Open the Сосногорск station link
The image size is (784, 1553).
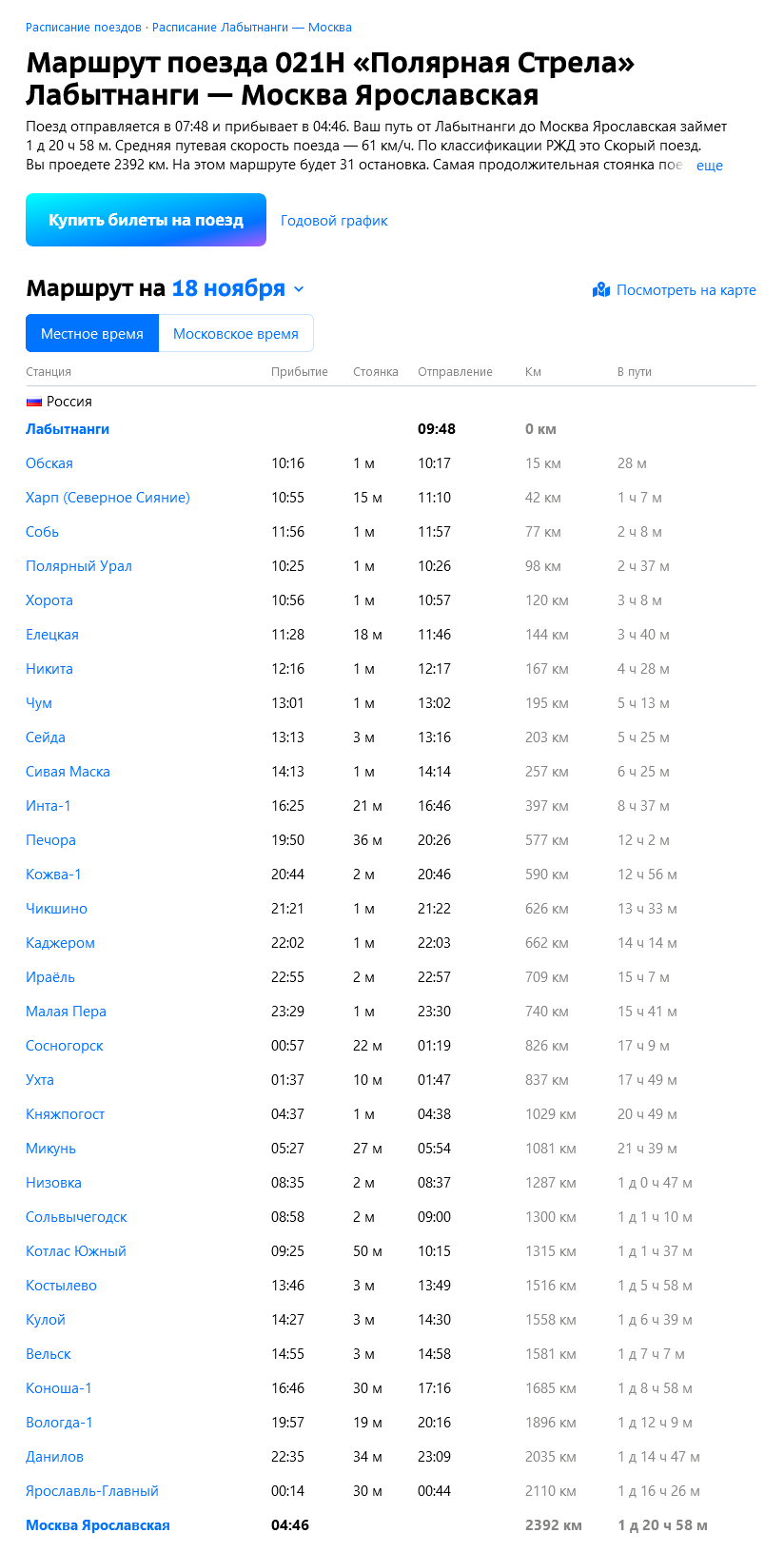65,1046
